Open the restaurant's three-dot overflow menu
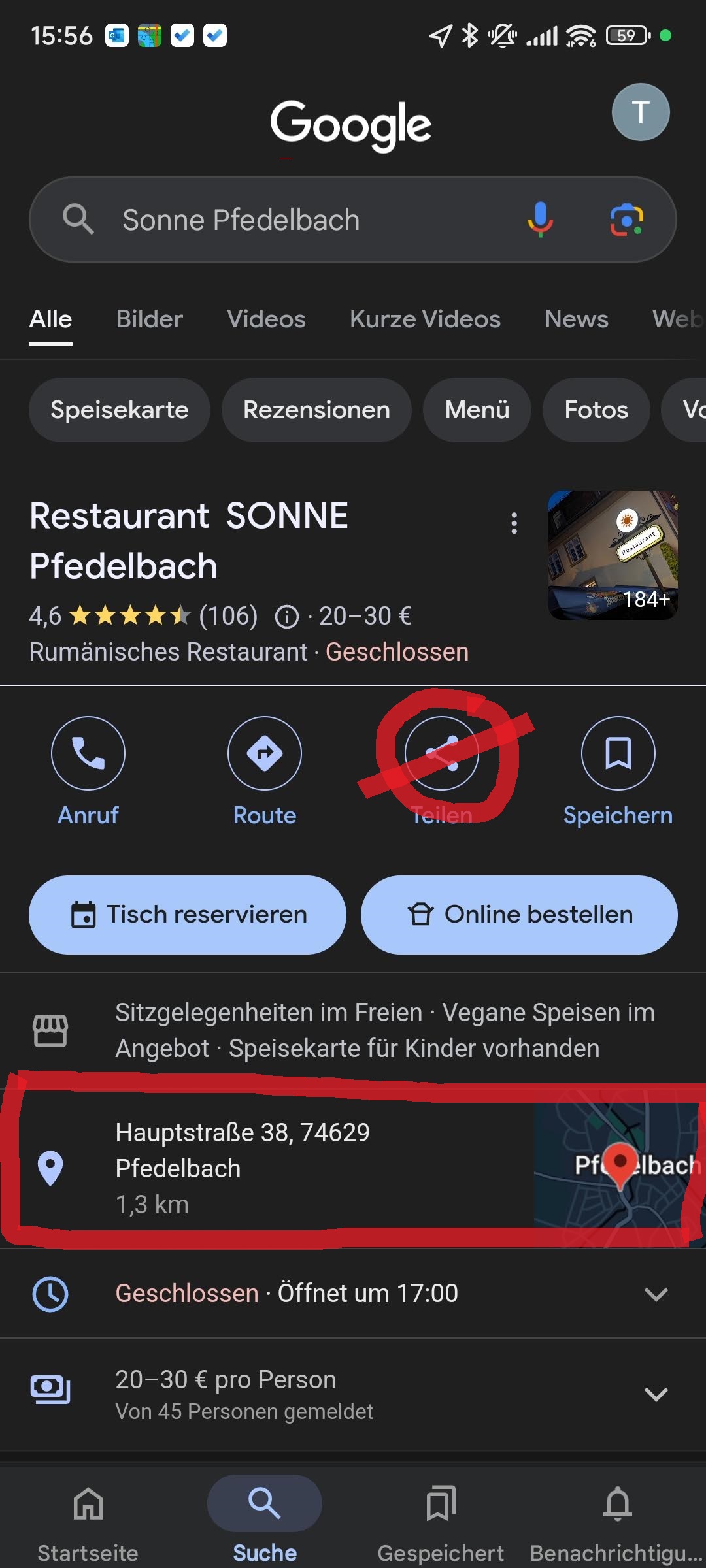 (514, 523)
